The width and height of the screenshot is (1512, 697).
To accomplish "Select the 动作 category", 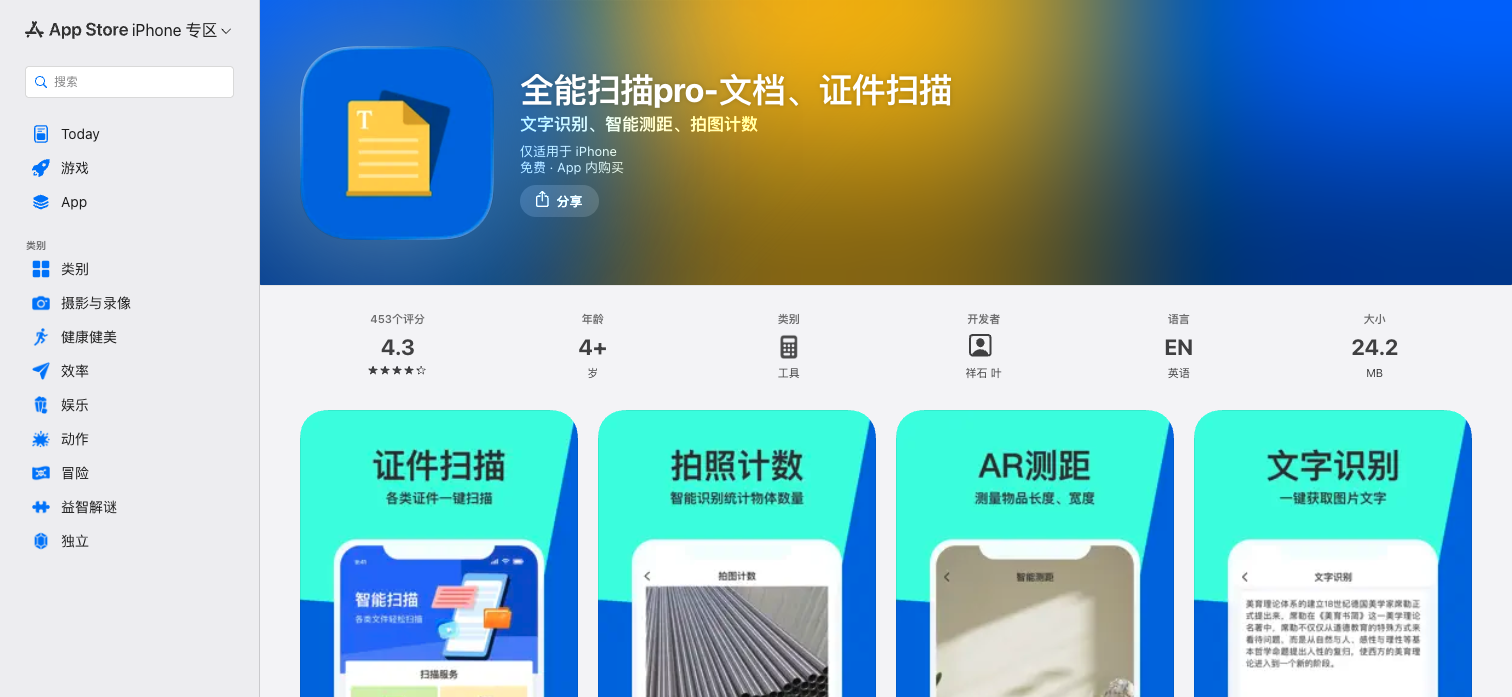I will point(74,439).
